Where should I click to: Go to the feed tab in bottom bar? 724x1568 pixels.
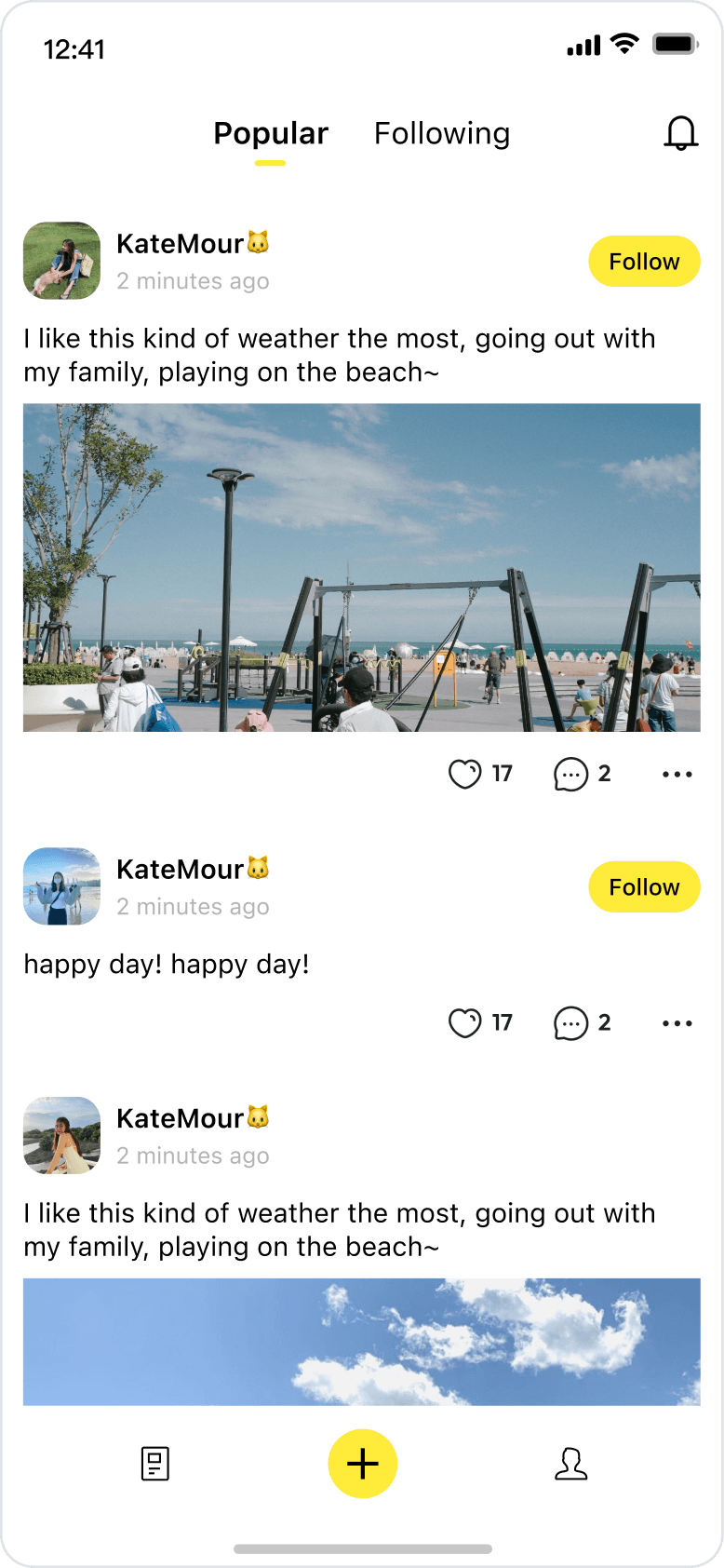[x=154, y=1464]
